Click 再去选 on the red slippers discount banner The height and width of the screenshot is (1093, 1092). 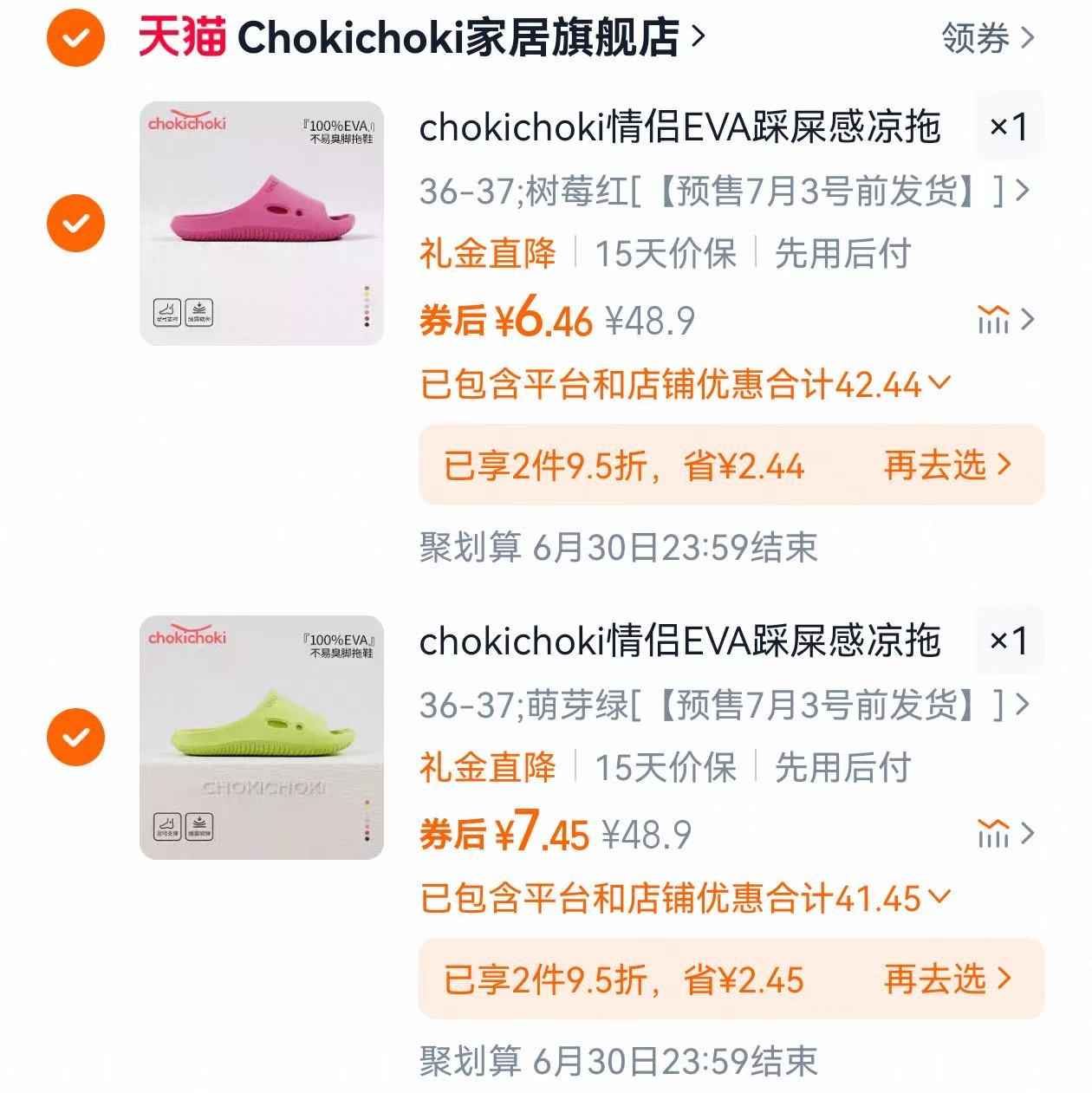[936, 466]
